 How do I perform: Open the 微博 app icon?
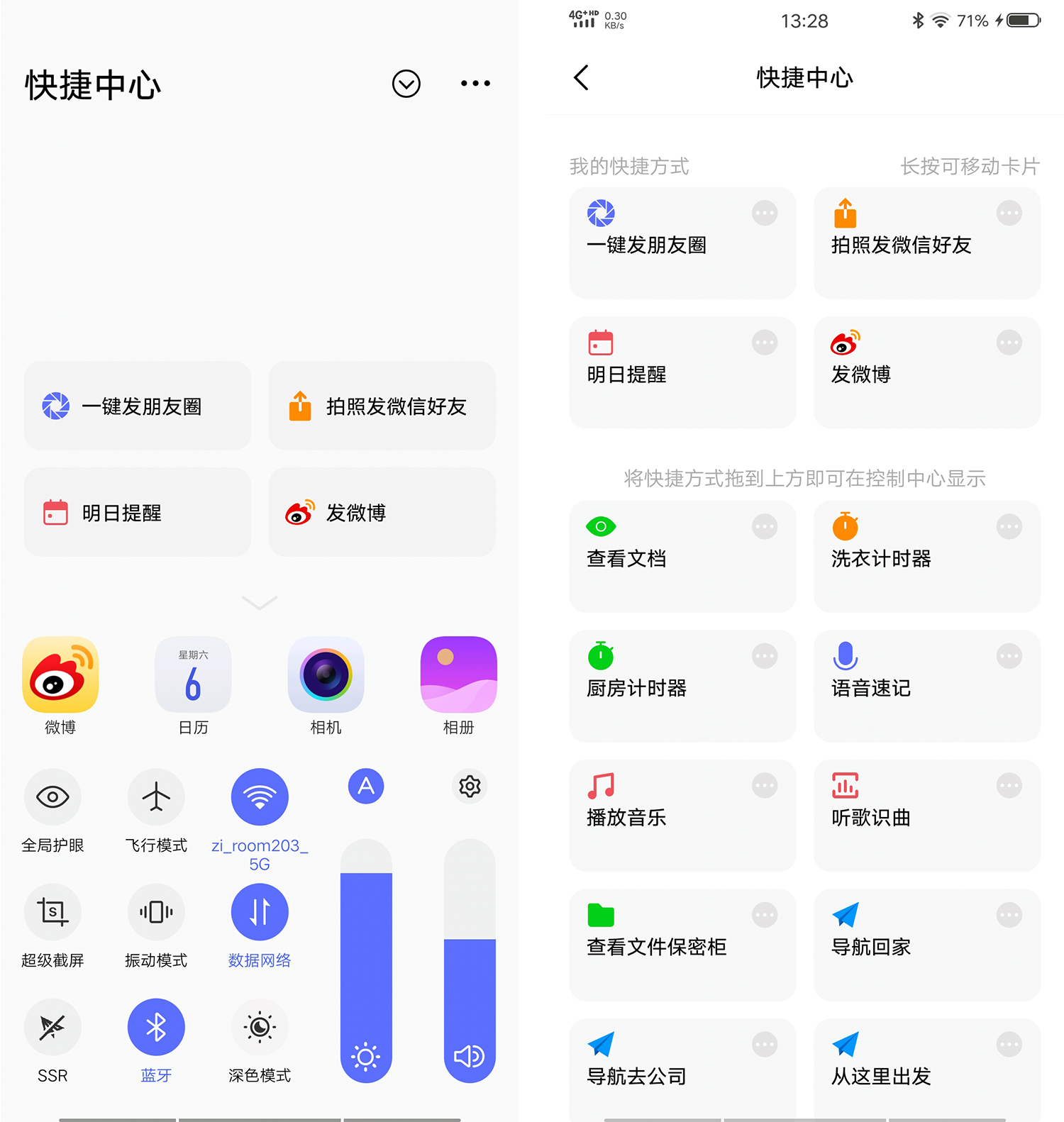pos(60,675)
